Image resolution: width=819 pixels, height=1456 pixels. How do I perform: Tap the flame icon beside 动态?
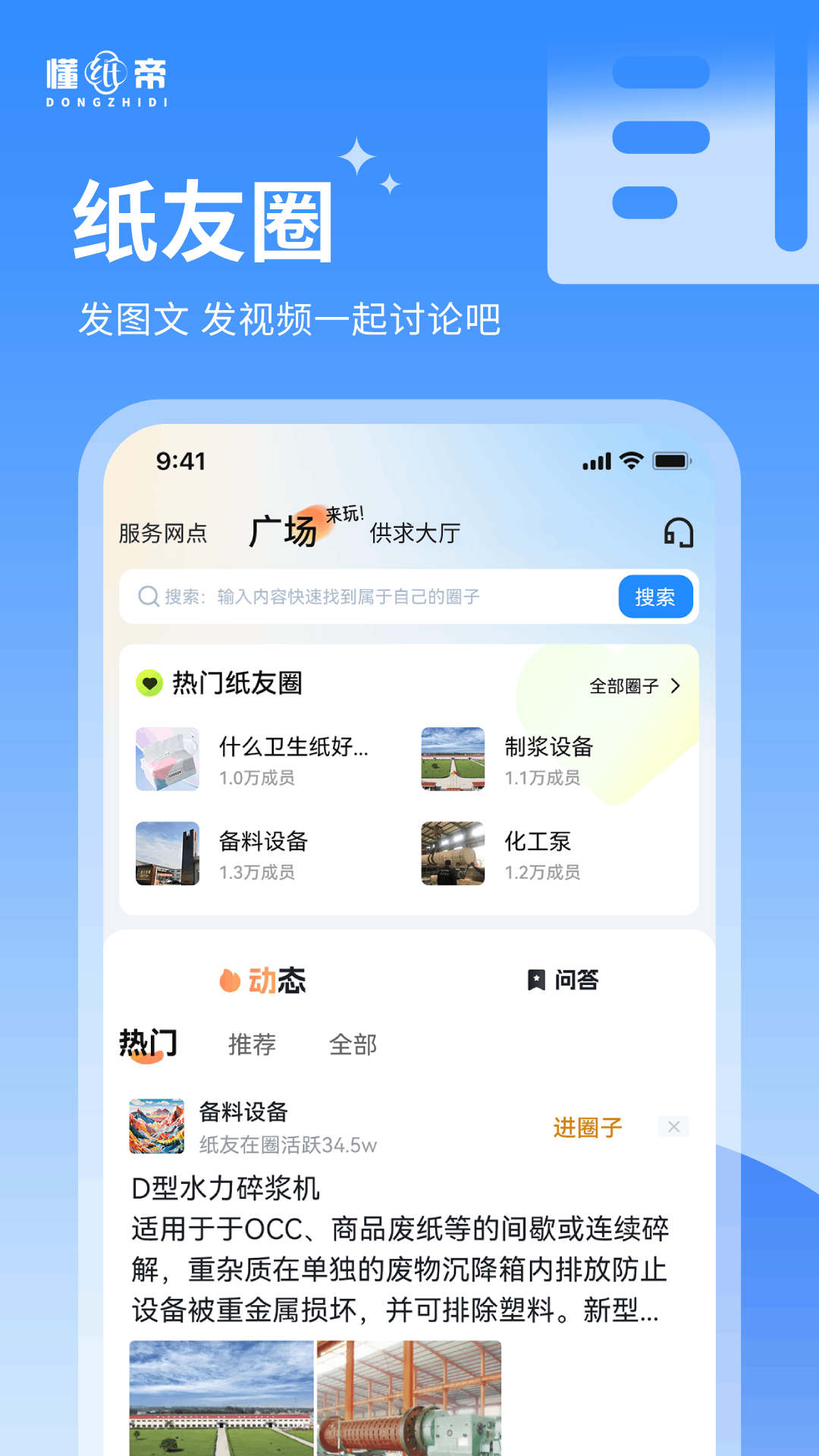click(x=230, y=979)
